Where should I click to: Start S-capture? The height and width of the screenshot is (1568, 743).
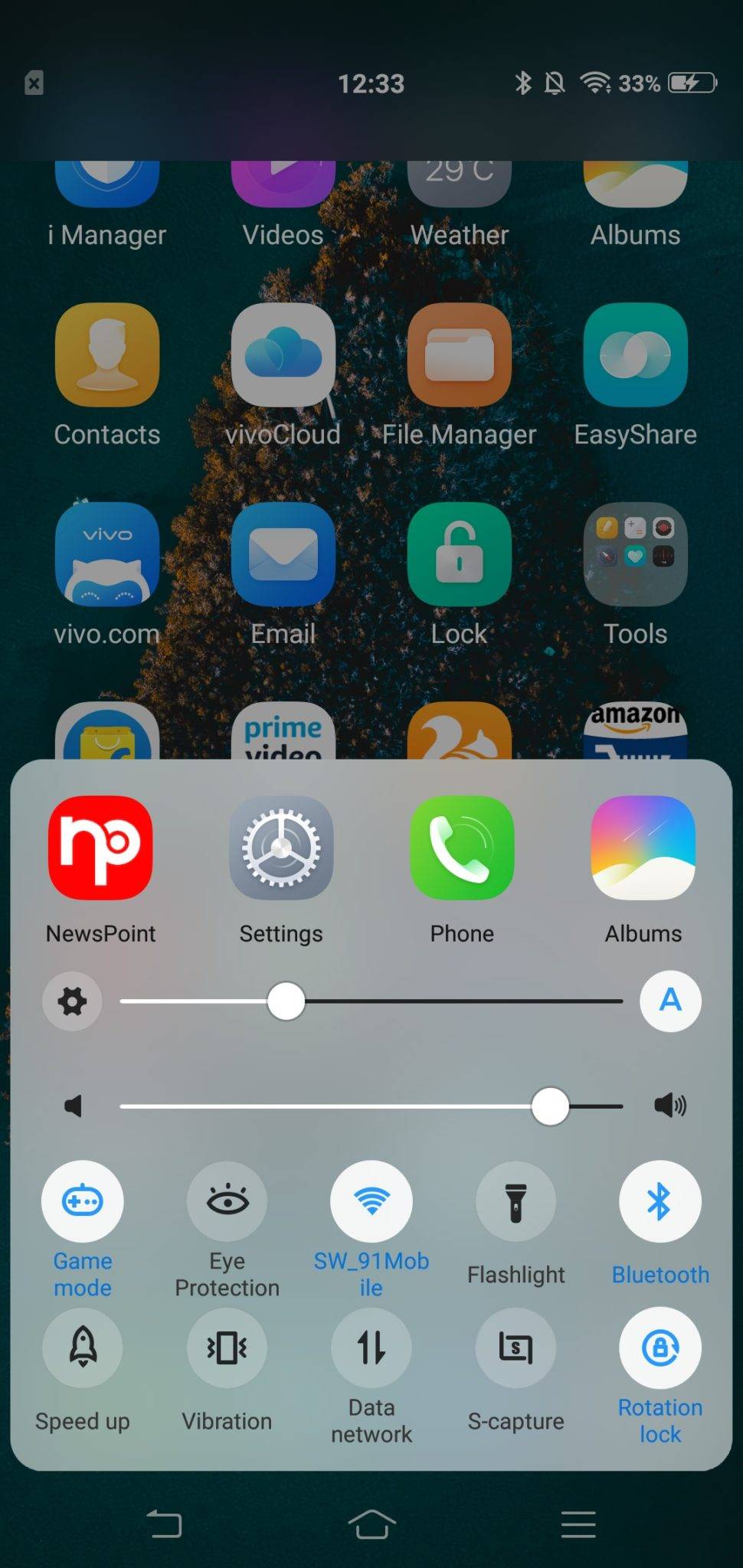(x=516, y=1347)
